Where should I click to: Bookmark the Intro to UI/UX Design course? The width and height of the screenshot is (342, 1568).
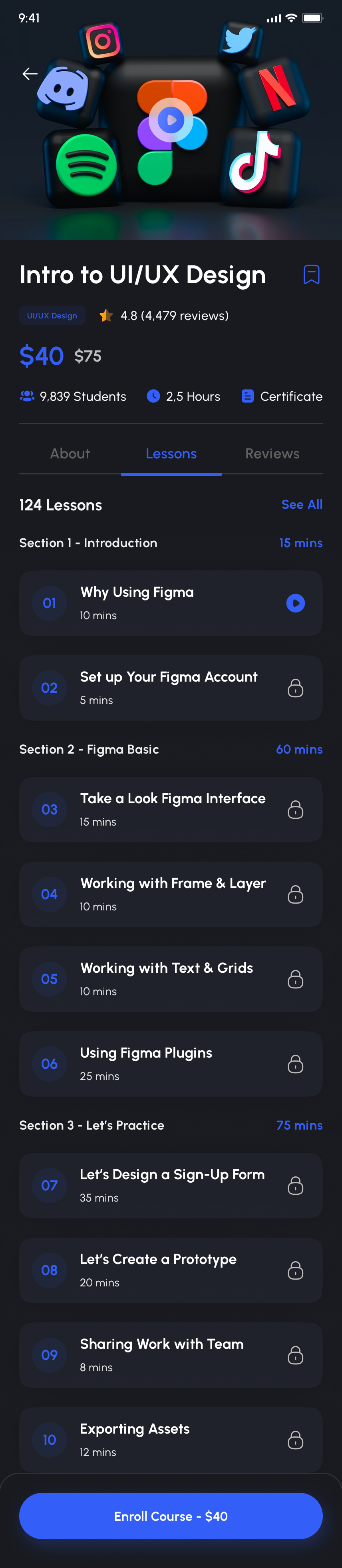tap(311, 274)
